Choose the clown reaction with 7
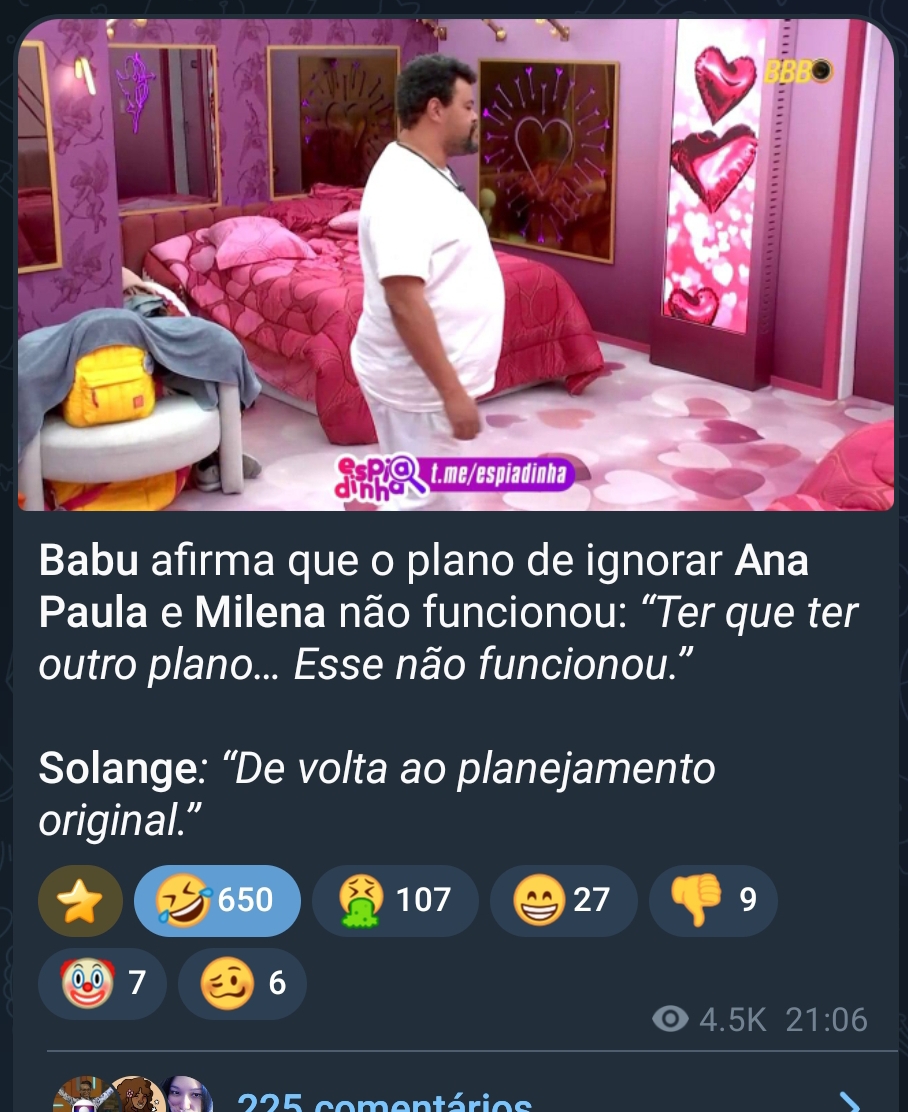 click(x=102, y=984)
